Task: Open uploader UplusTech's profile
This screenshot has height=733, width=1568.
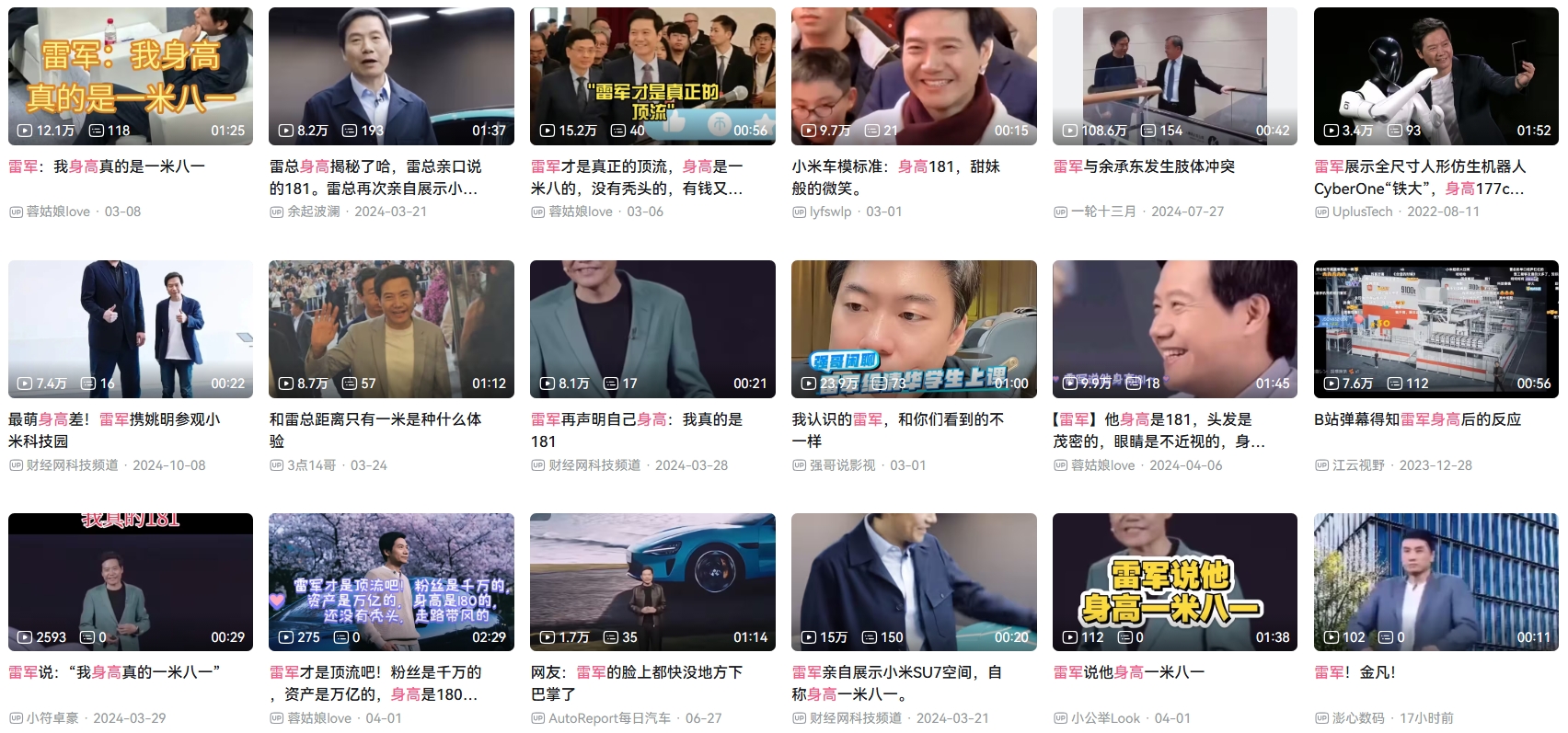Action: click(x=1362, y=212)
